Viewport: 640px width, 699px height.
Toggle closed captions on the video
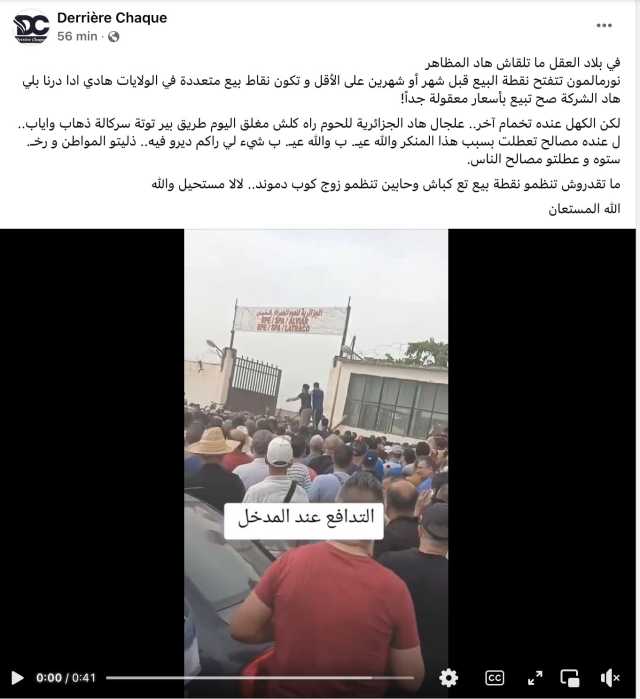tap(494, 678)
